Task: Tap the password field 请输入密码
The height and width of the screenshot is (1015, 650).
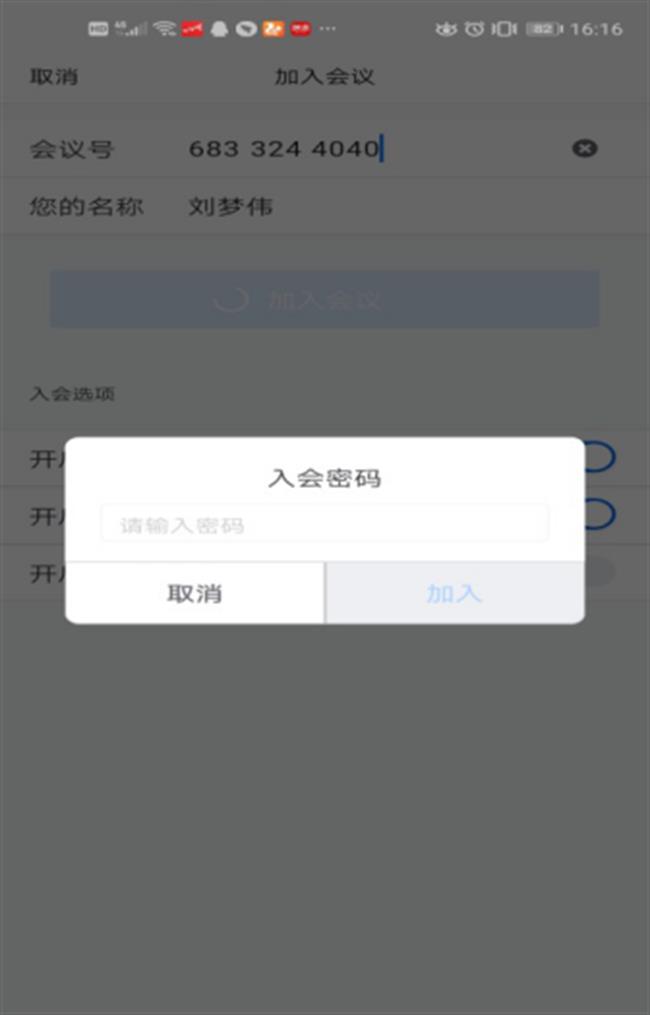Action: coord(324,524)
